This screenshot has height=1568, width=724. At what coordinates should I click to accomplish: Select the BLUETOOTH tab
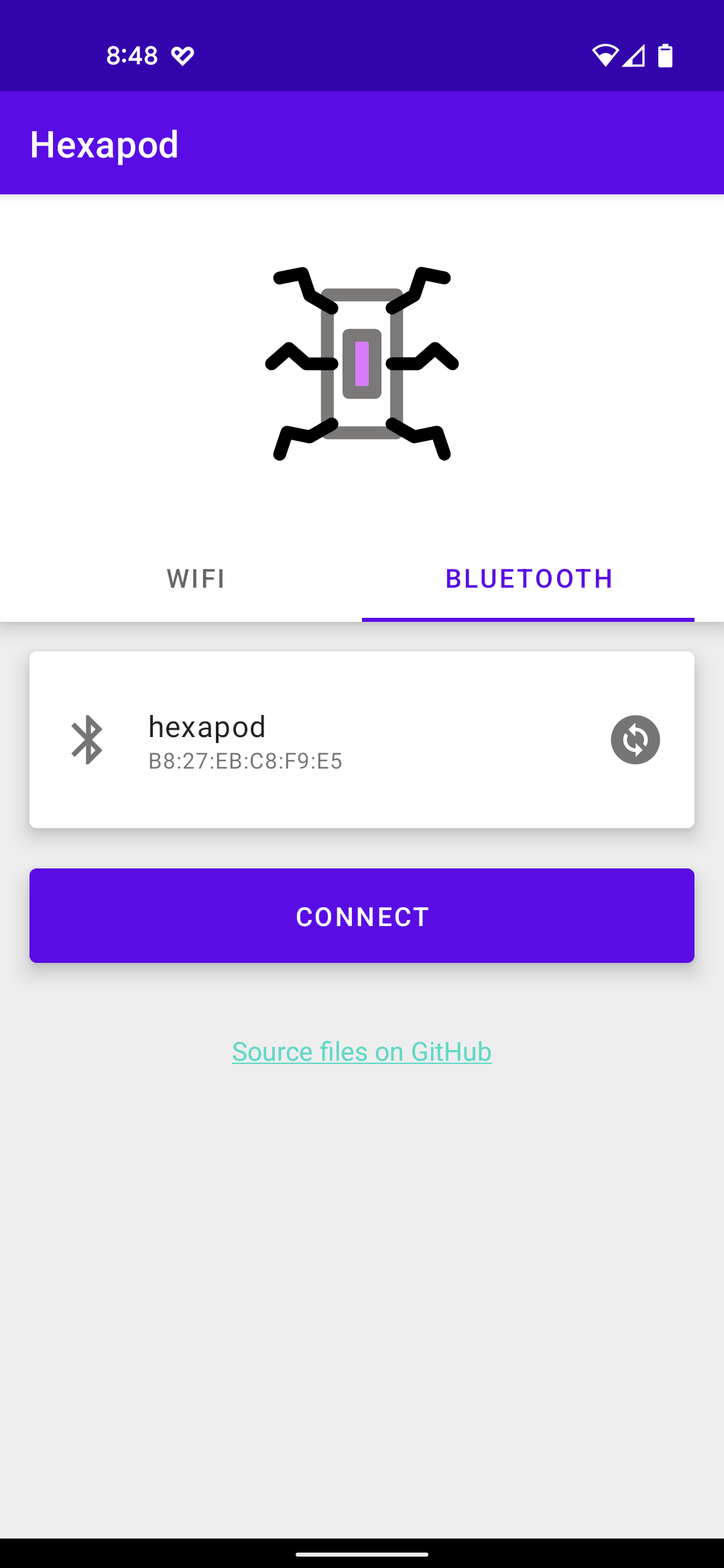tap(528, 579)
